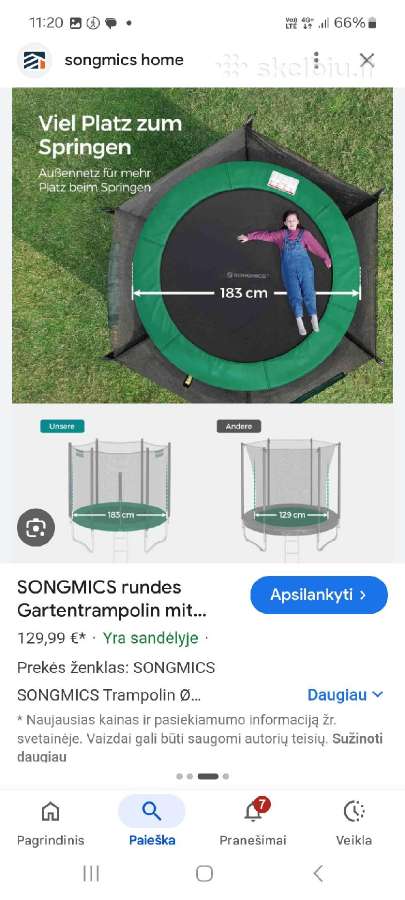Go back with the system back button
Viewport: 405px width, 900px height.
318,874
